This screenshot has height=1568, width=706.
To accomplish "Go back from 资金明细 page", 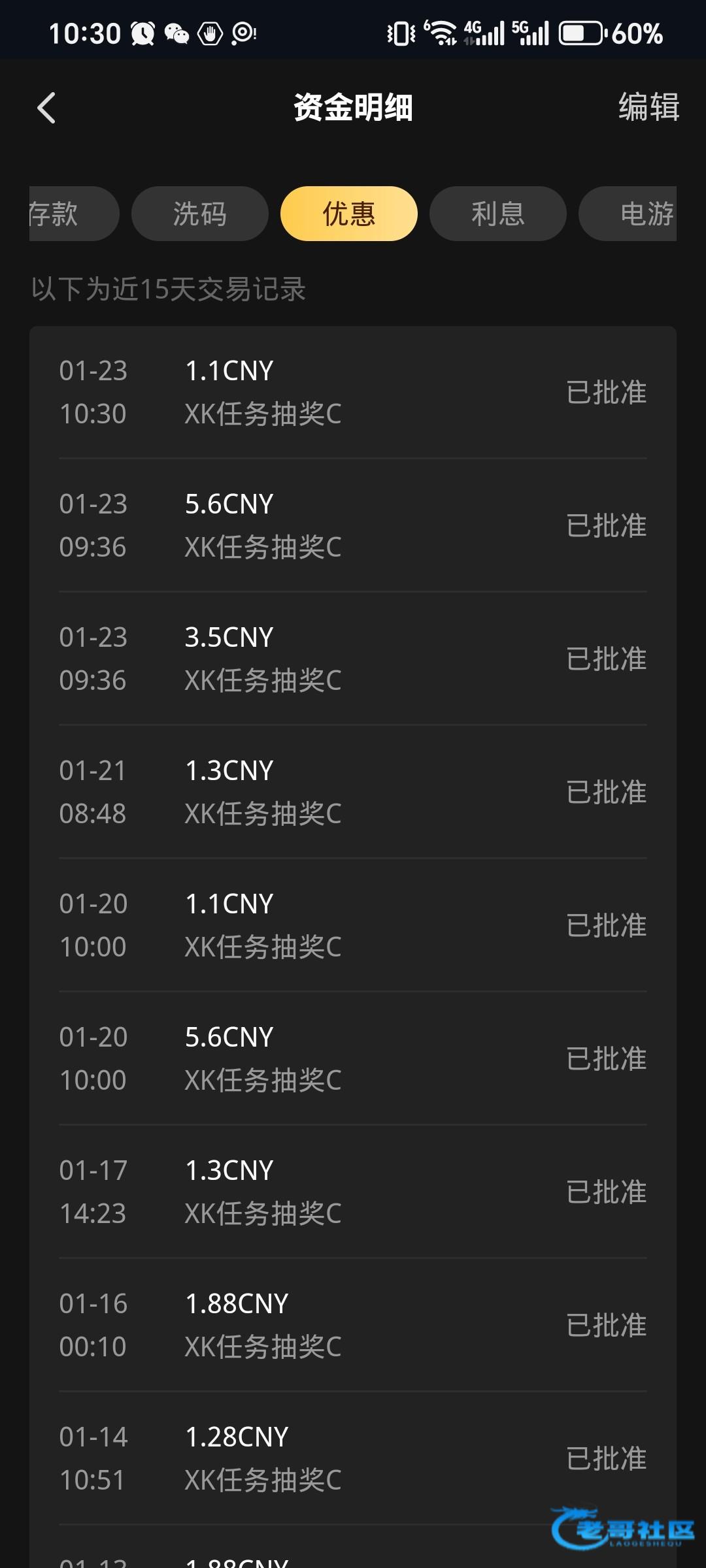I will 46,108.
